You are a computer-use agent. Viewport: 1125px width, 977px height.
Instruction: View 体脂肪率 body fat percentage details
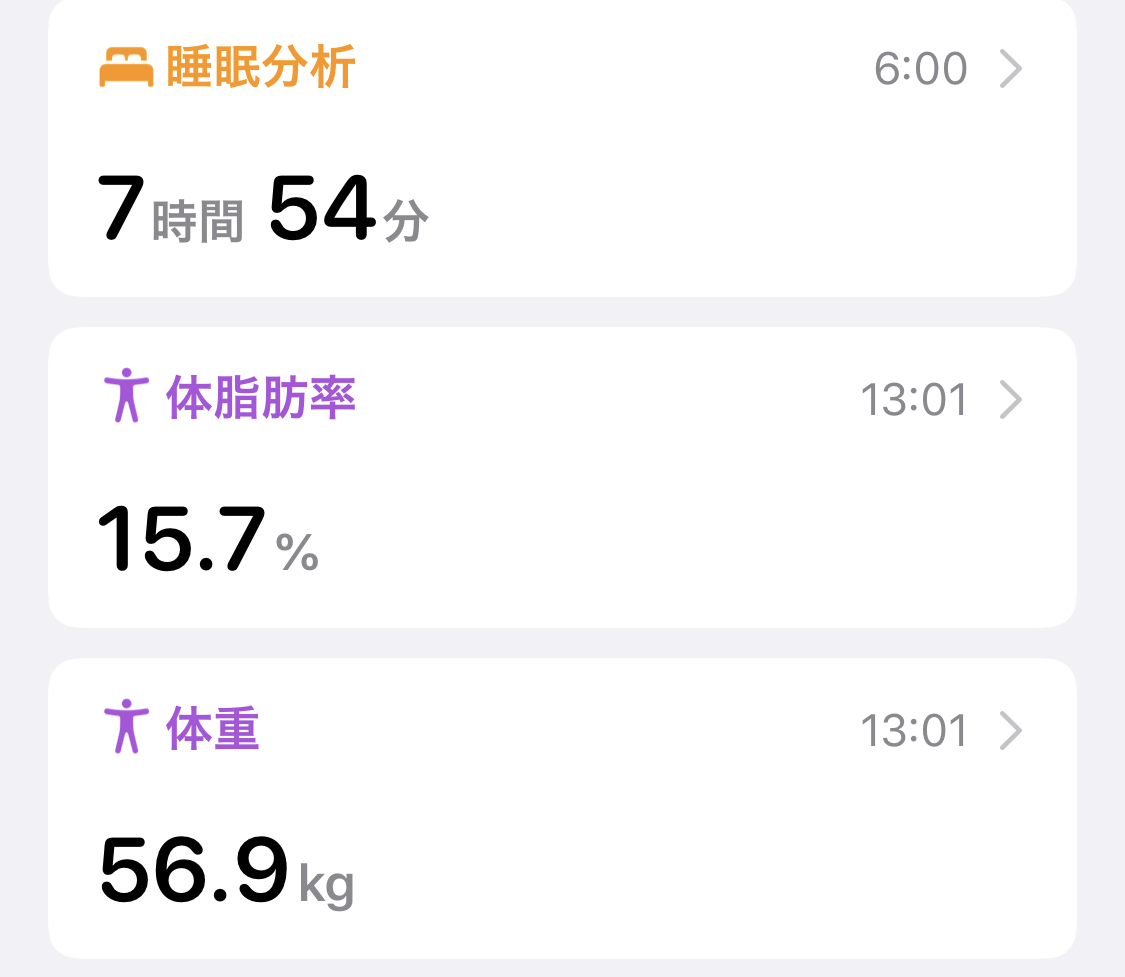562,478
